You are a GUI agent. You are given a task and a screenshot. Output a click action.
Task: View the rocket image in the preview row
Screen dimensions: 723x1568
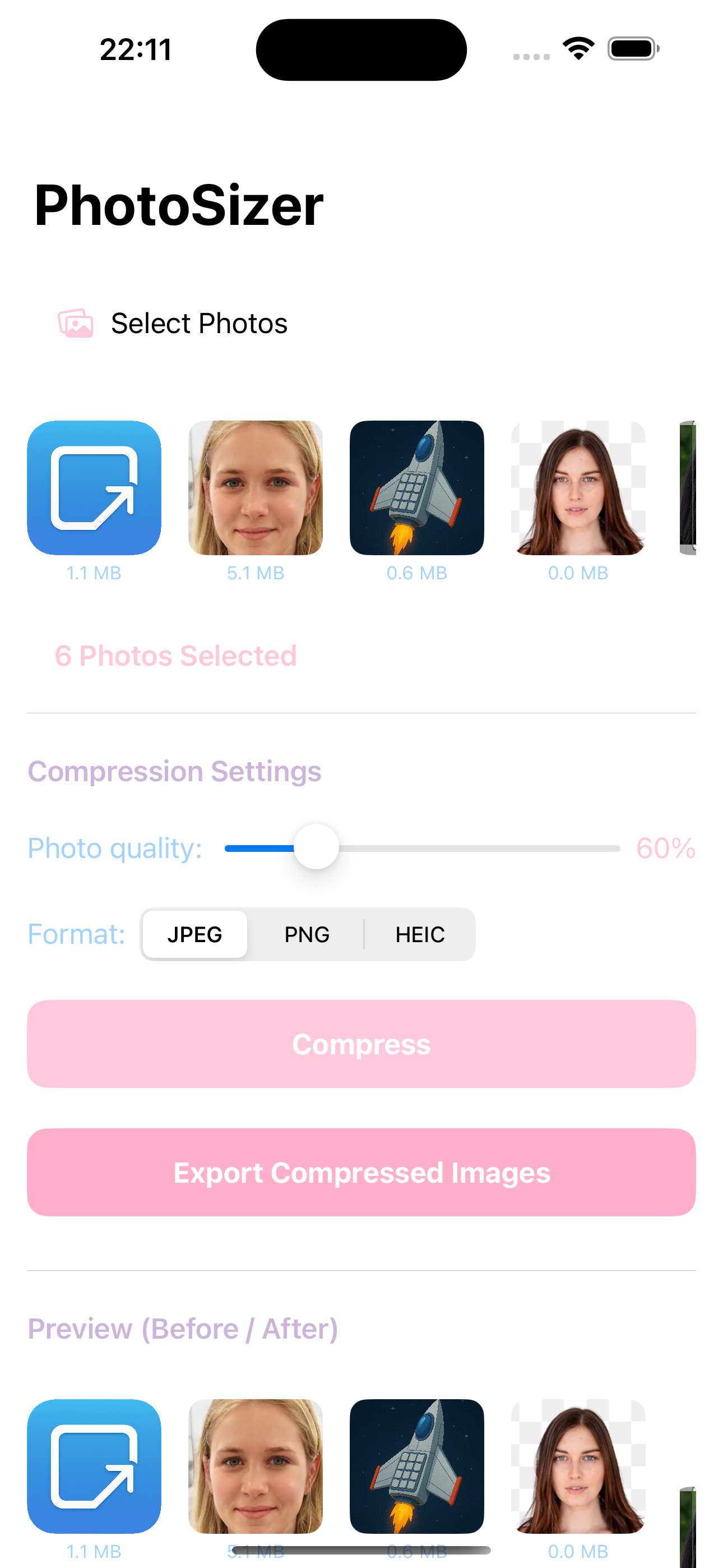point(417,1466)
